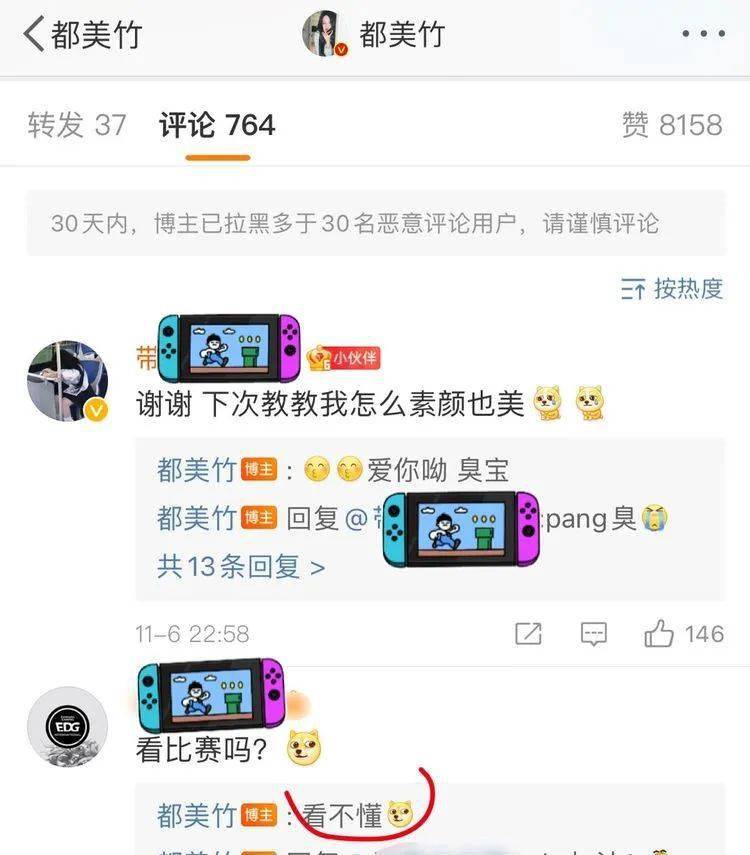Expand 共13条回复 replies
The image size is (750, 855).
click(x=241, y=567)
